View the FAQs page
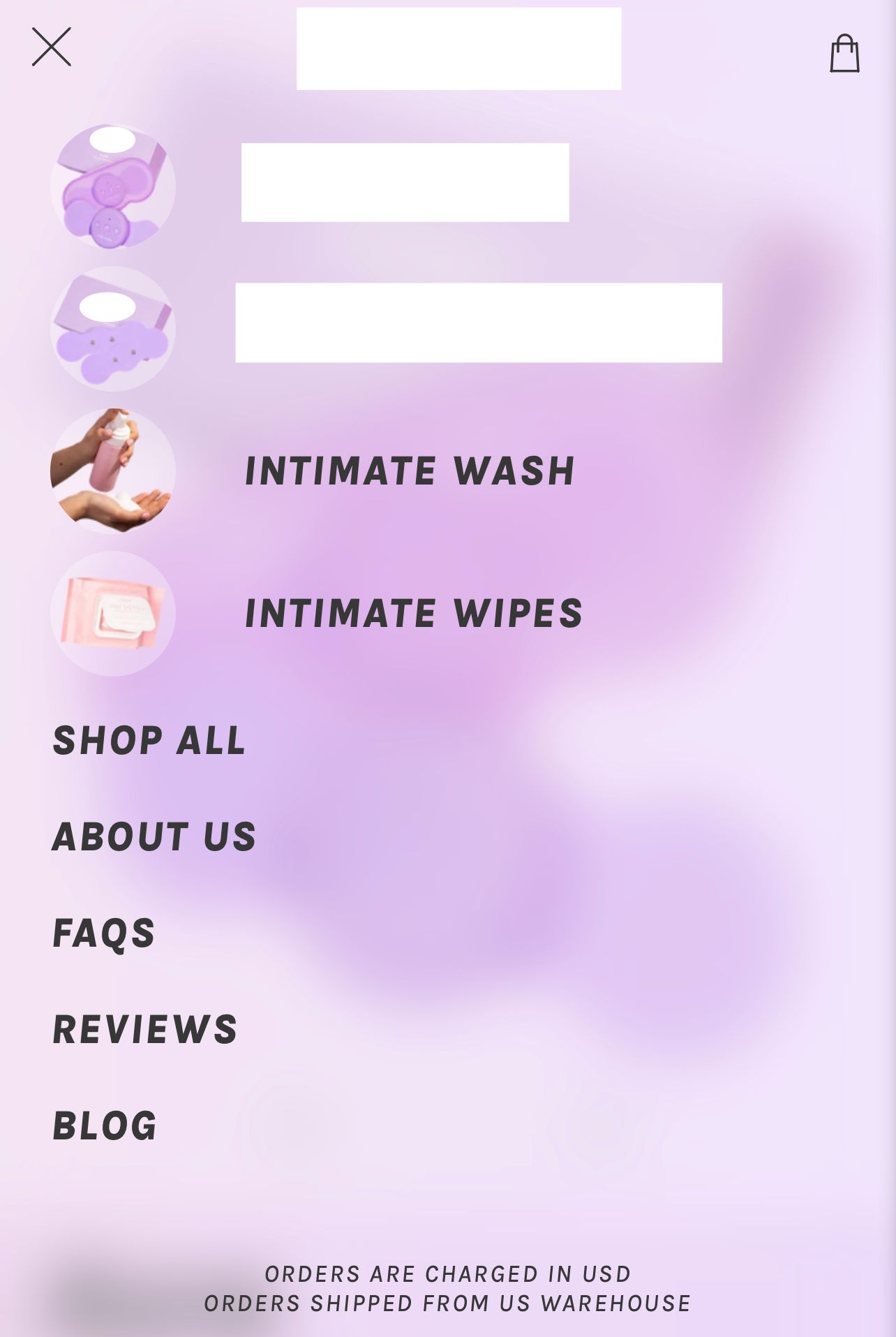896x1337 pixels. click(104, 933)
